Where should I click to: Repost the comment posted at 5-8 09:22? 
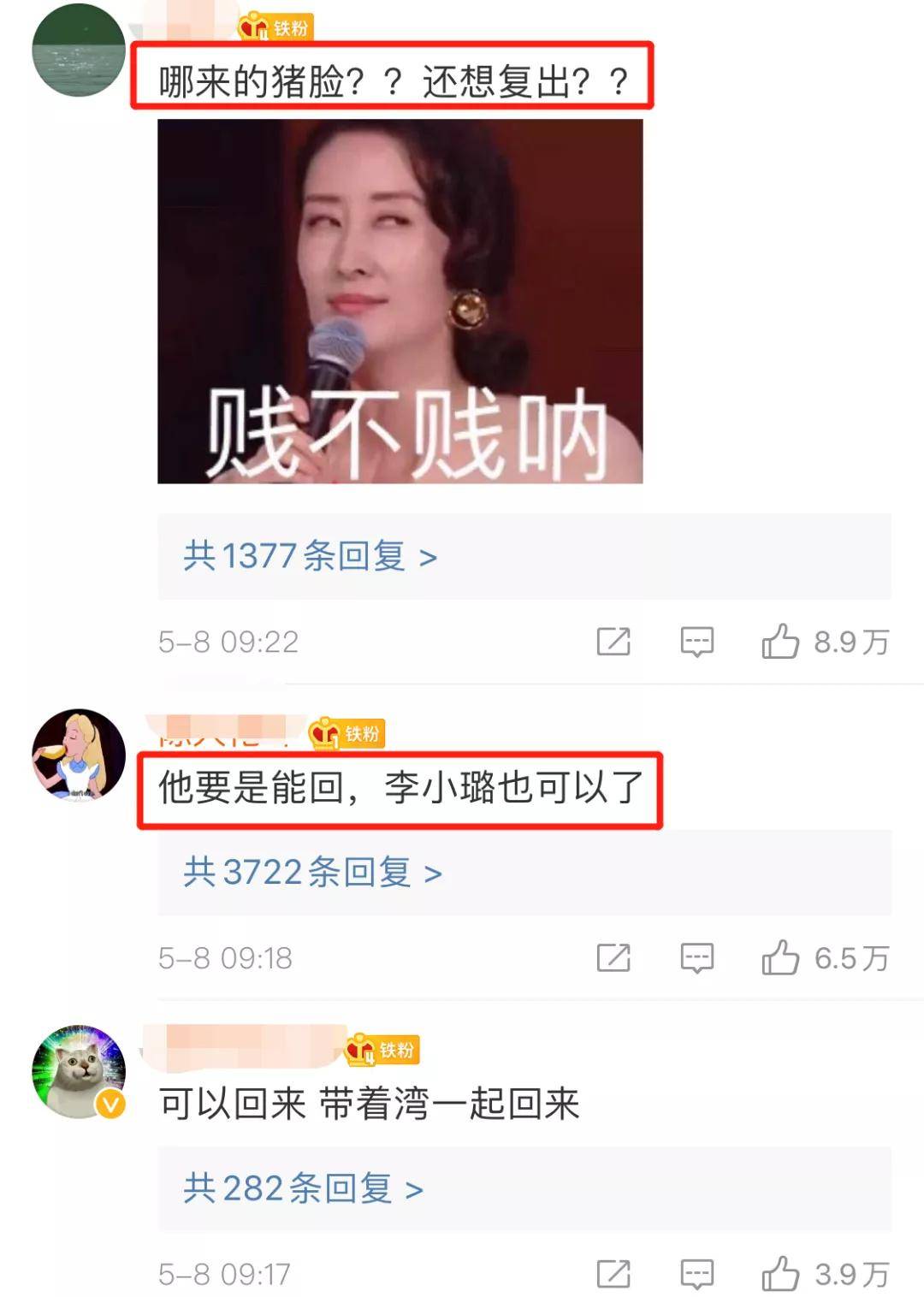click(x=613, y=642)
